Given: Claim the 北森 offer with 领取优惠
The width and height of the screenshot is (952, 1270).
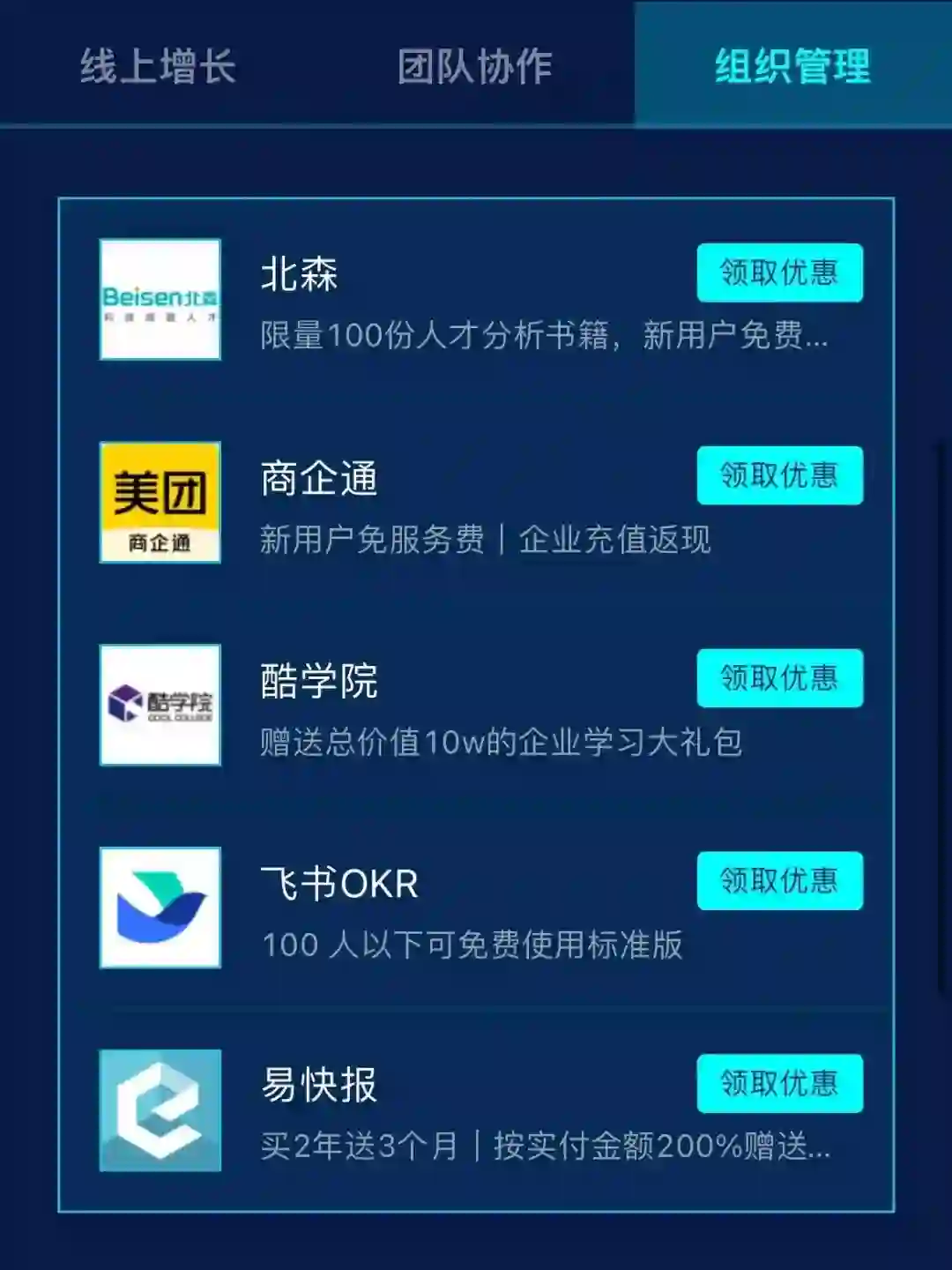Looking at the screenshot, I should (779, 273).
